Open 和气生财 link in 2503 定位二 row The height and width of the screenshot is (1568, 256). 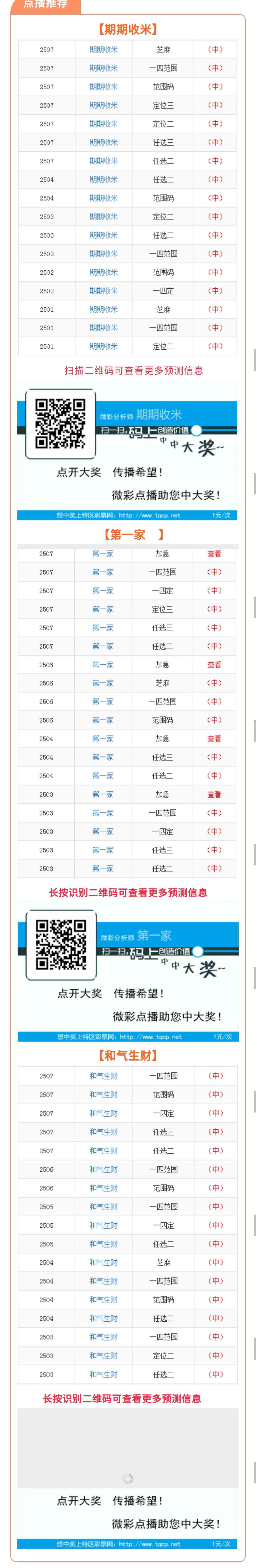pos(103,1356)
